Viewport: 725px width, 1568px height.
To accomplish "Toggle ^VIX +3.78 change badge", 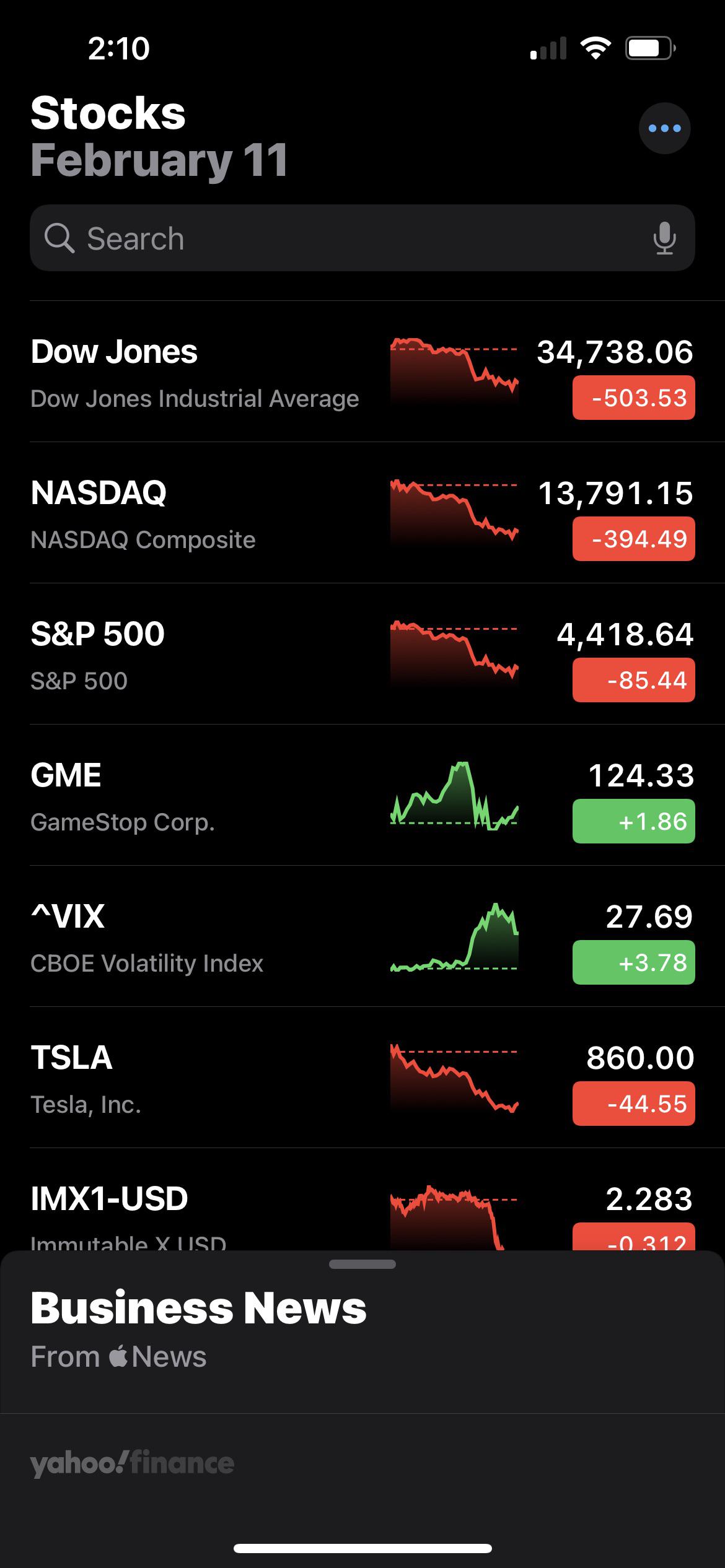I will tap(633, 963).
